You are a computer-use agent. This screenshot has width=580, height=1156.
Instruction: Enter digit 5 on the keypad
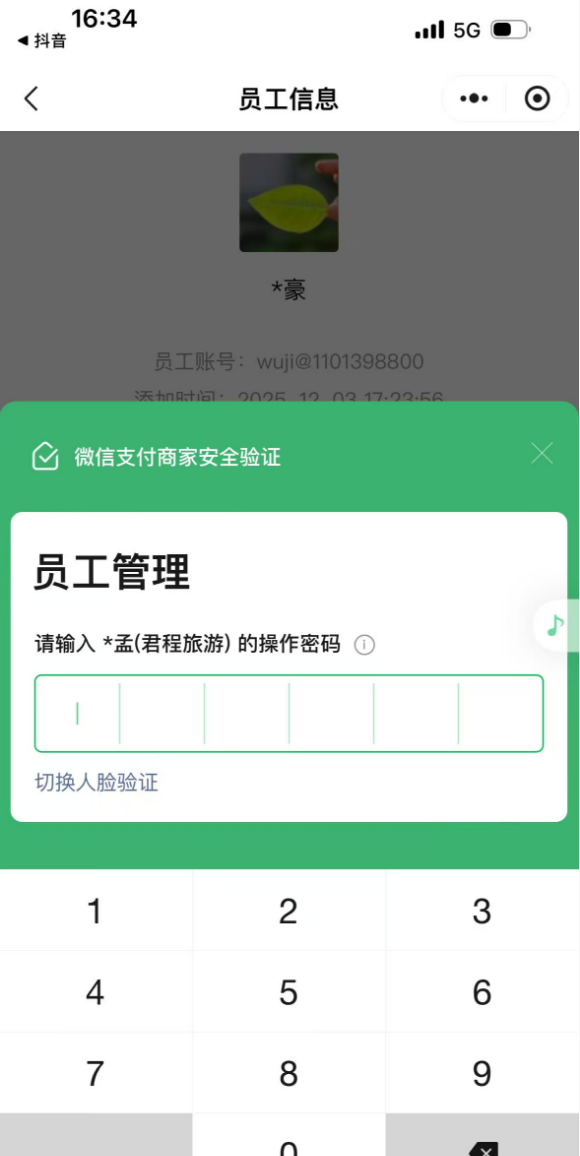(289, 992)
